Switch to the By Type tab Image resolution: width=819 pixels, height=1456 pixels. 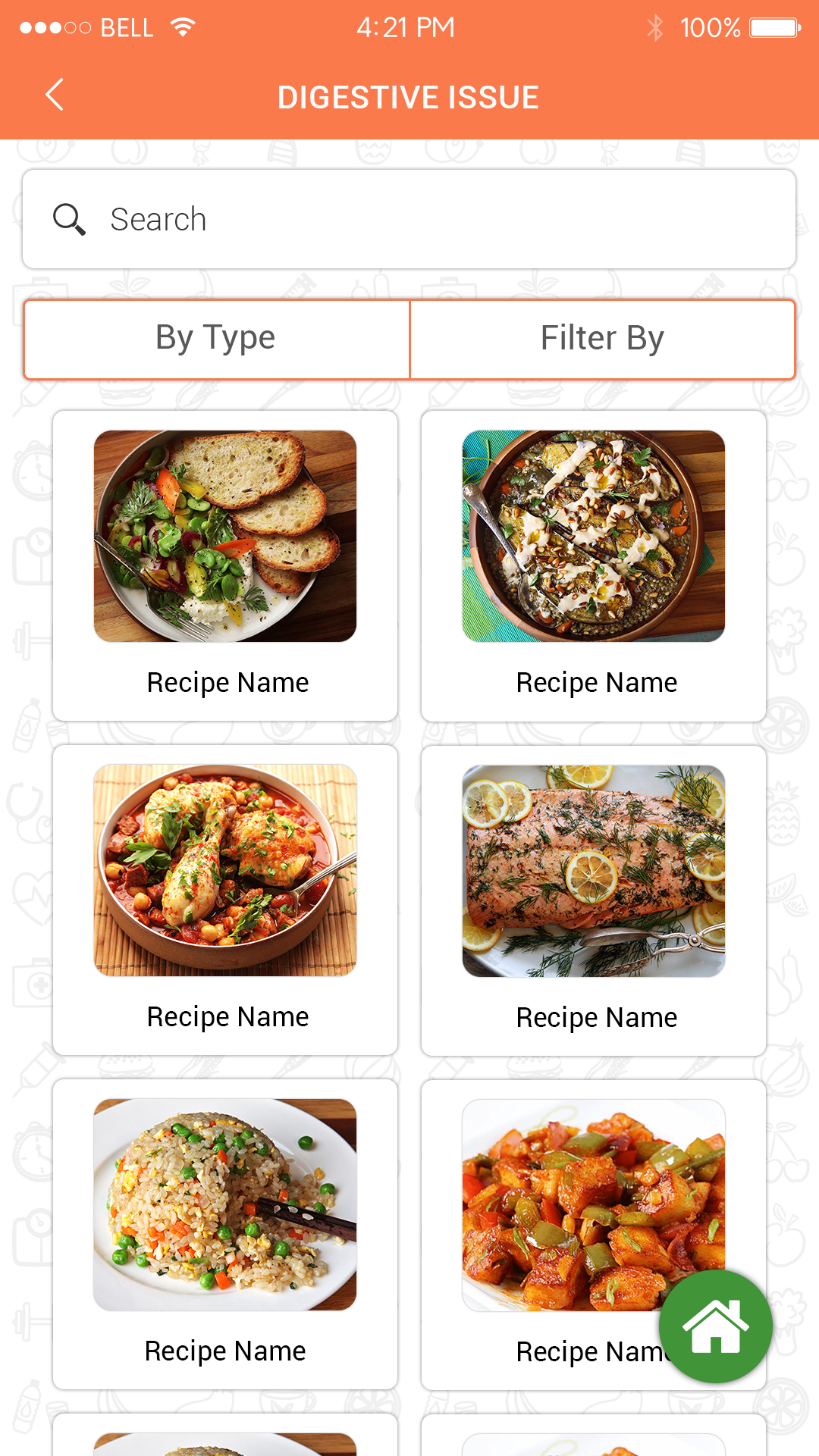click(x=216, y=339)
